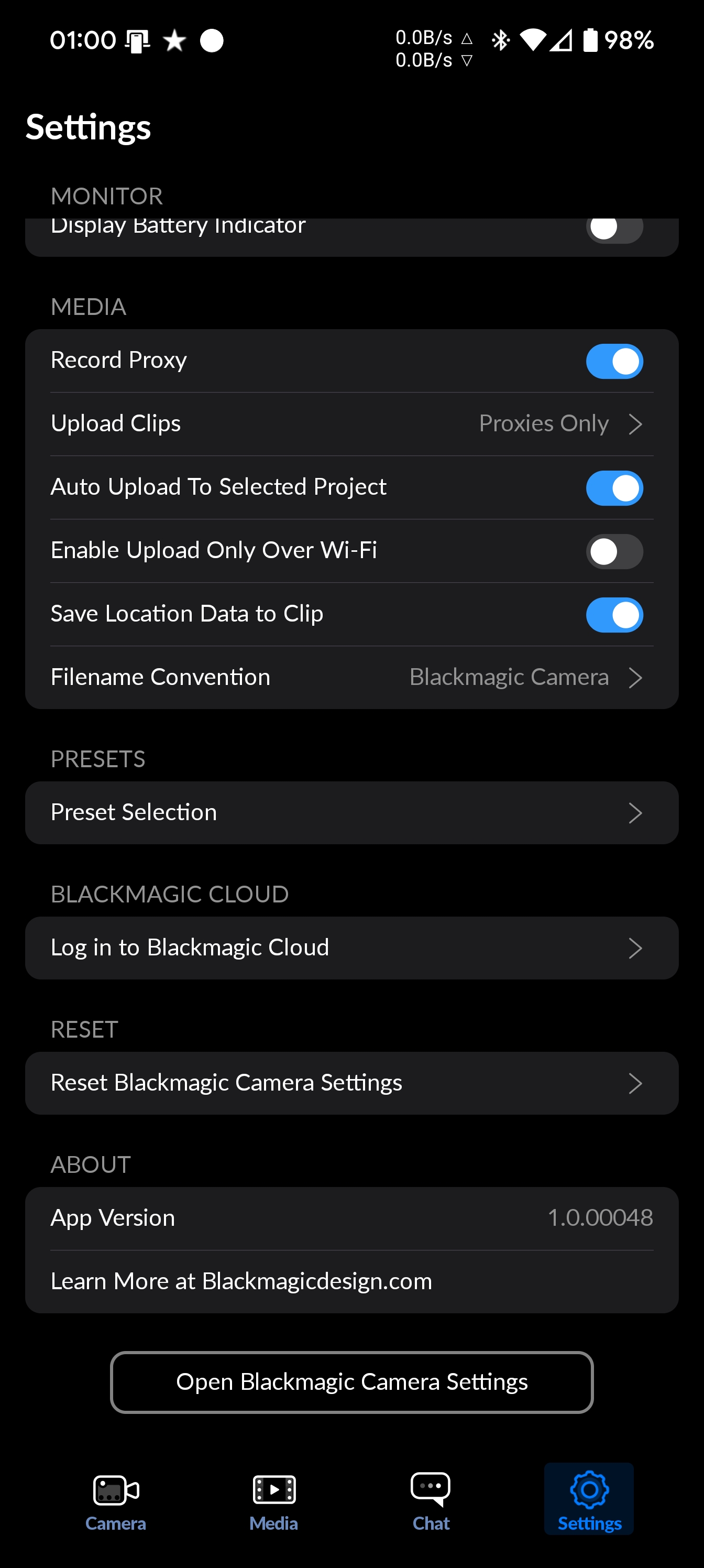
Task: Enable Upload Only Over Wi-Fi
Action: coord(614,551)
